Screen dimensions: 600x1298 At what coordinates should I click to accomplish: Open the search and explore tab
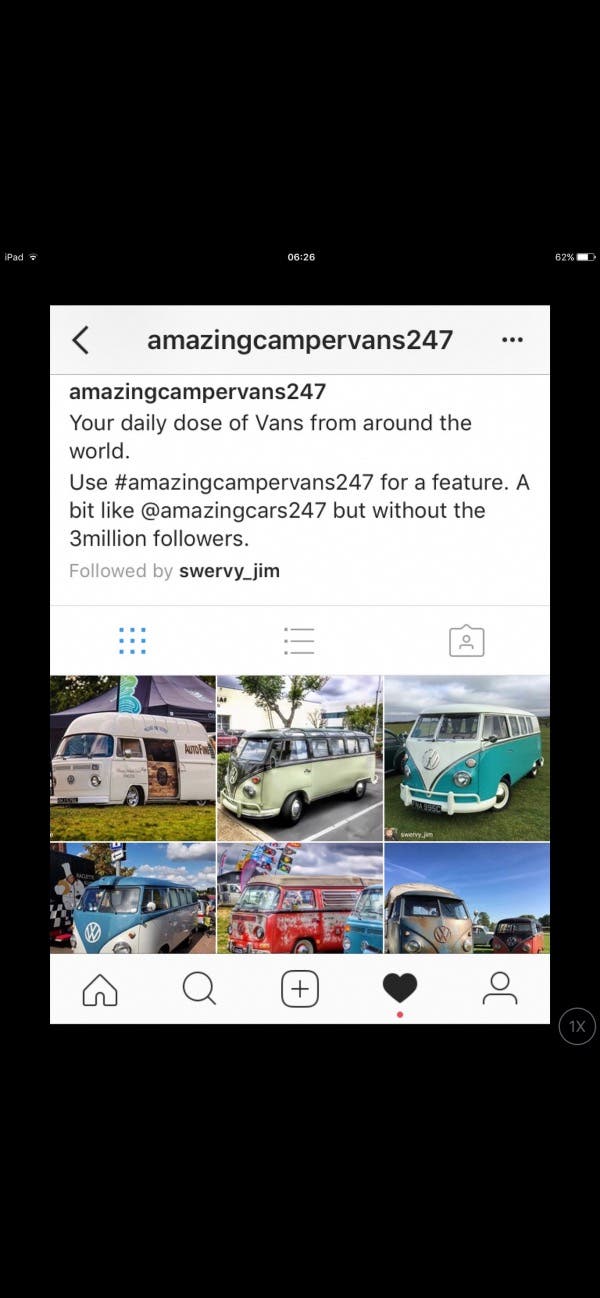199,989
